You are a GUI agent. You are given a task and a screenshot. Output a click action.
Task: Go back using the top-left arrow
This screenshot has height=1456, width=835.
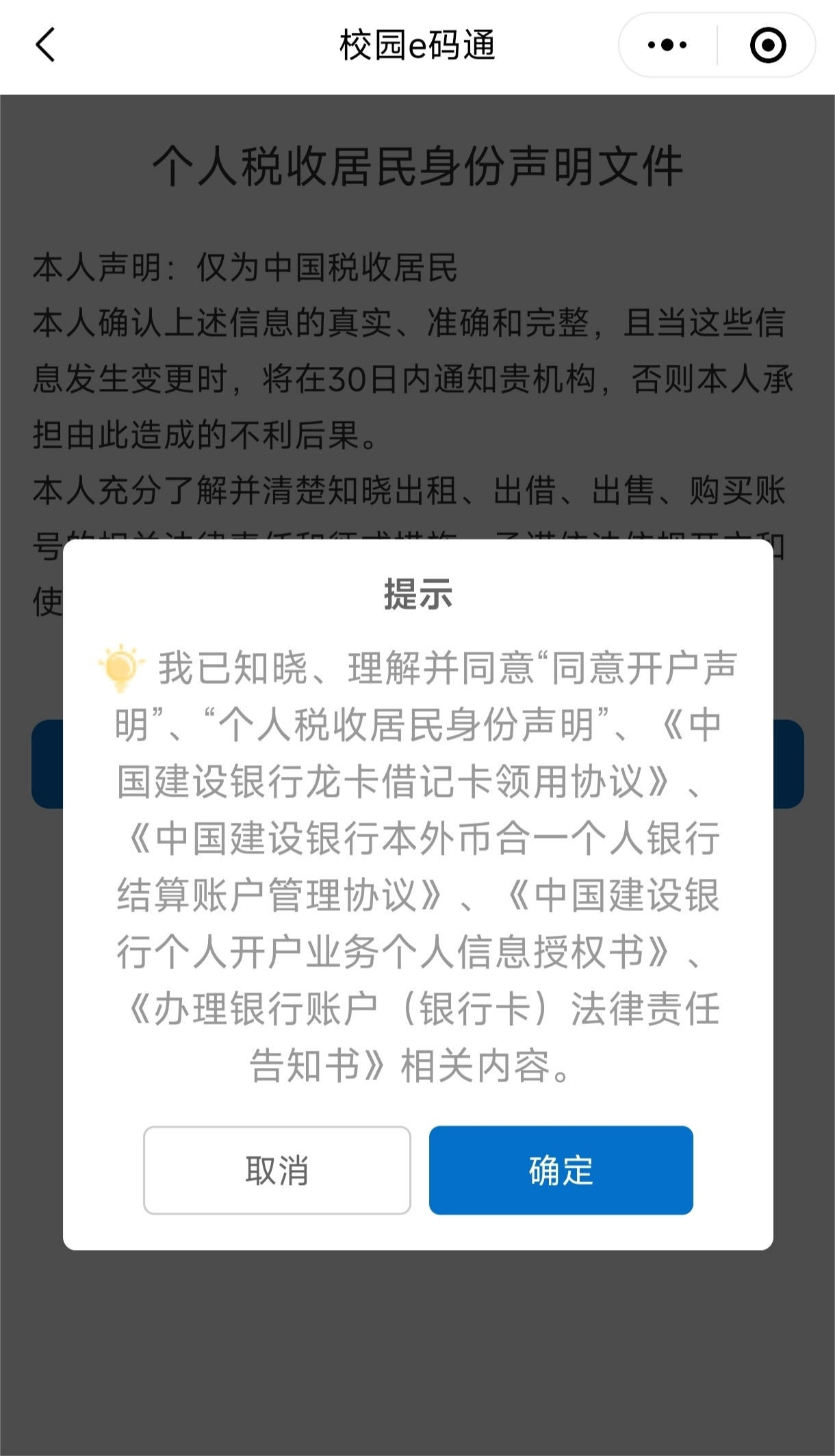coord(45,45)
